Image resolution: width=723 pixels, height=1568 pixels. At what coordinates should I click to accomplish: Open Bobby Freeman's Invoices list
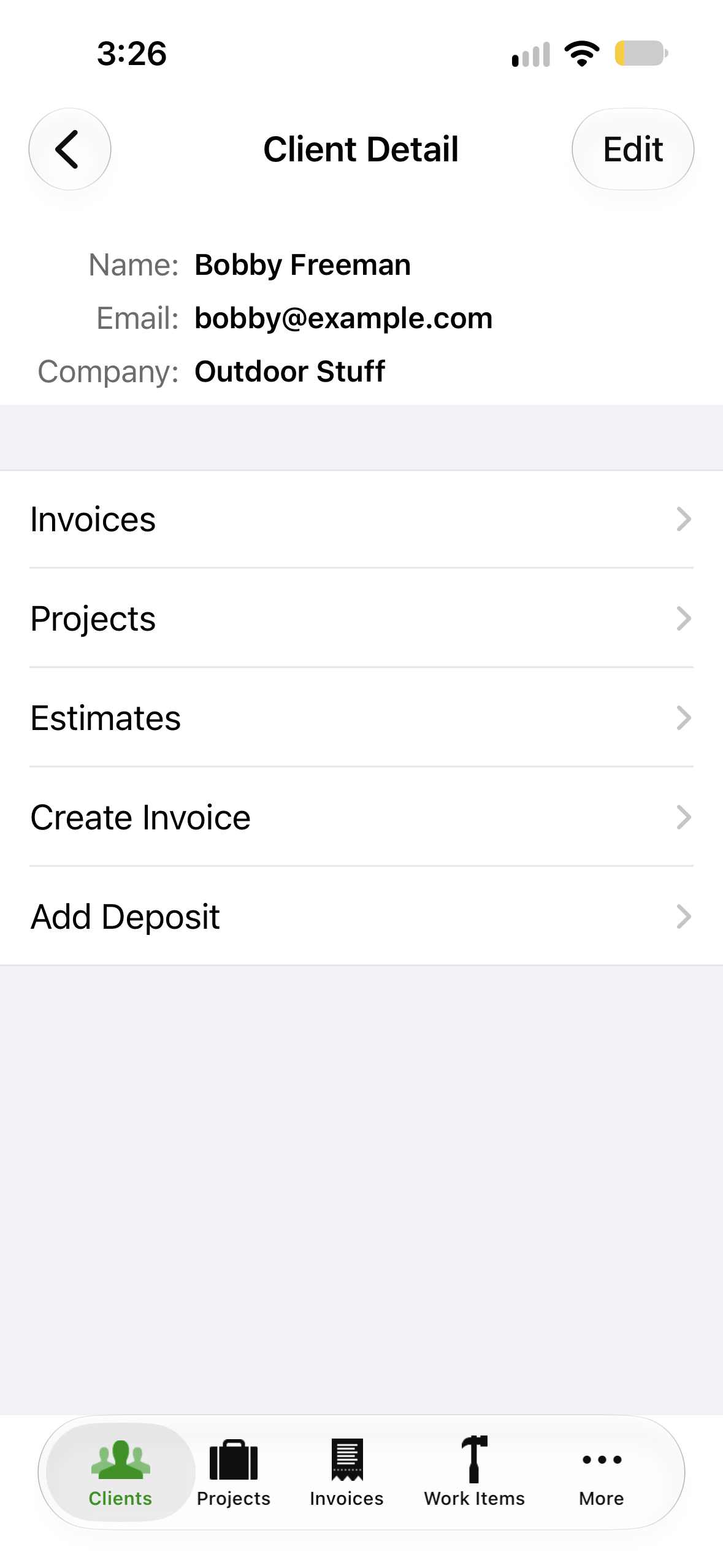[362, 520]
